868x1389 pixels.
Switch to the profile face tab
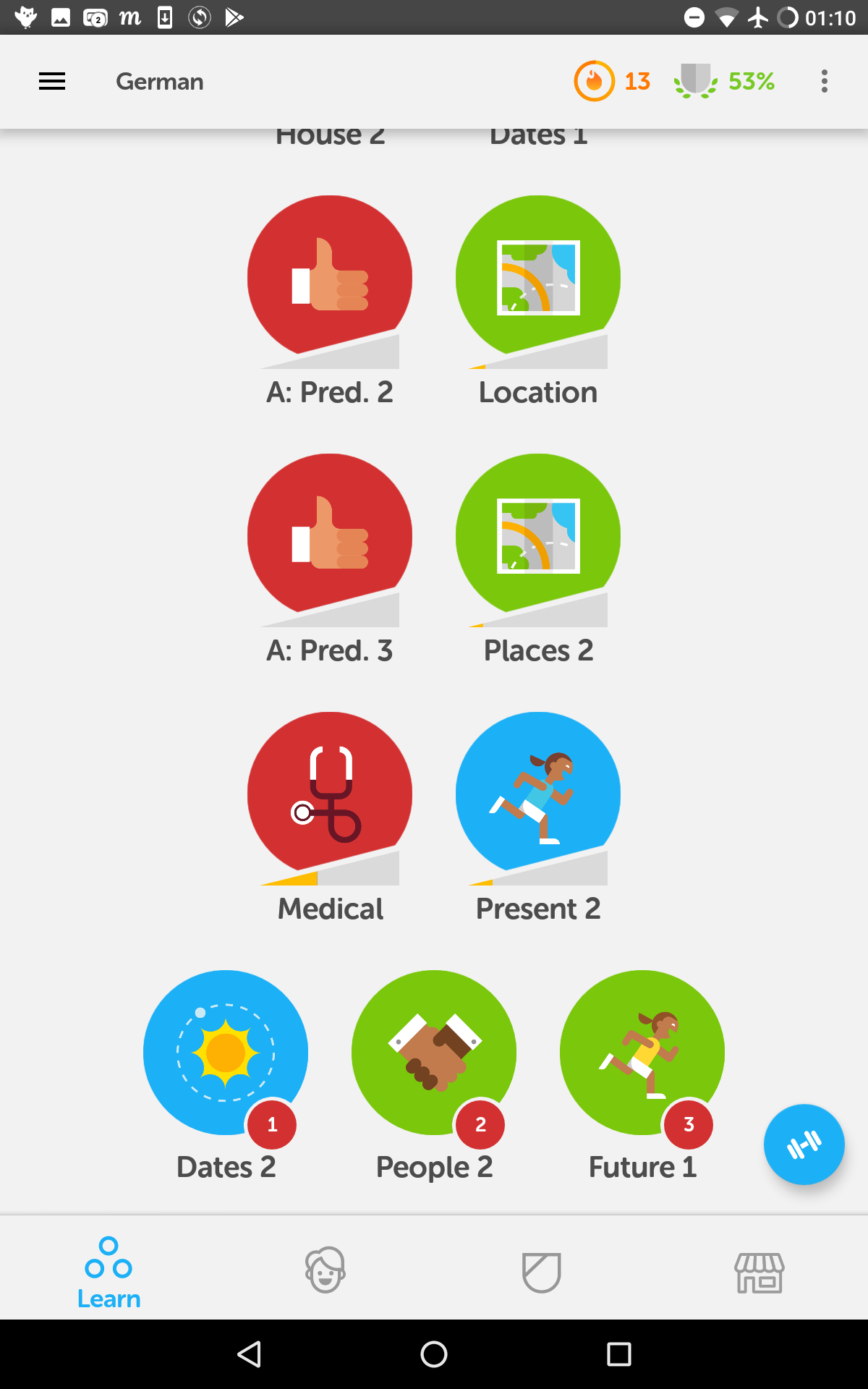(325, 1270)
